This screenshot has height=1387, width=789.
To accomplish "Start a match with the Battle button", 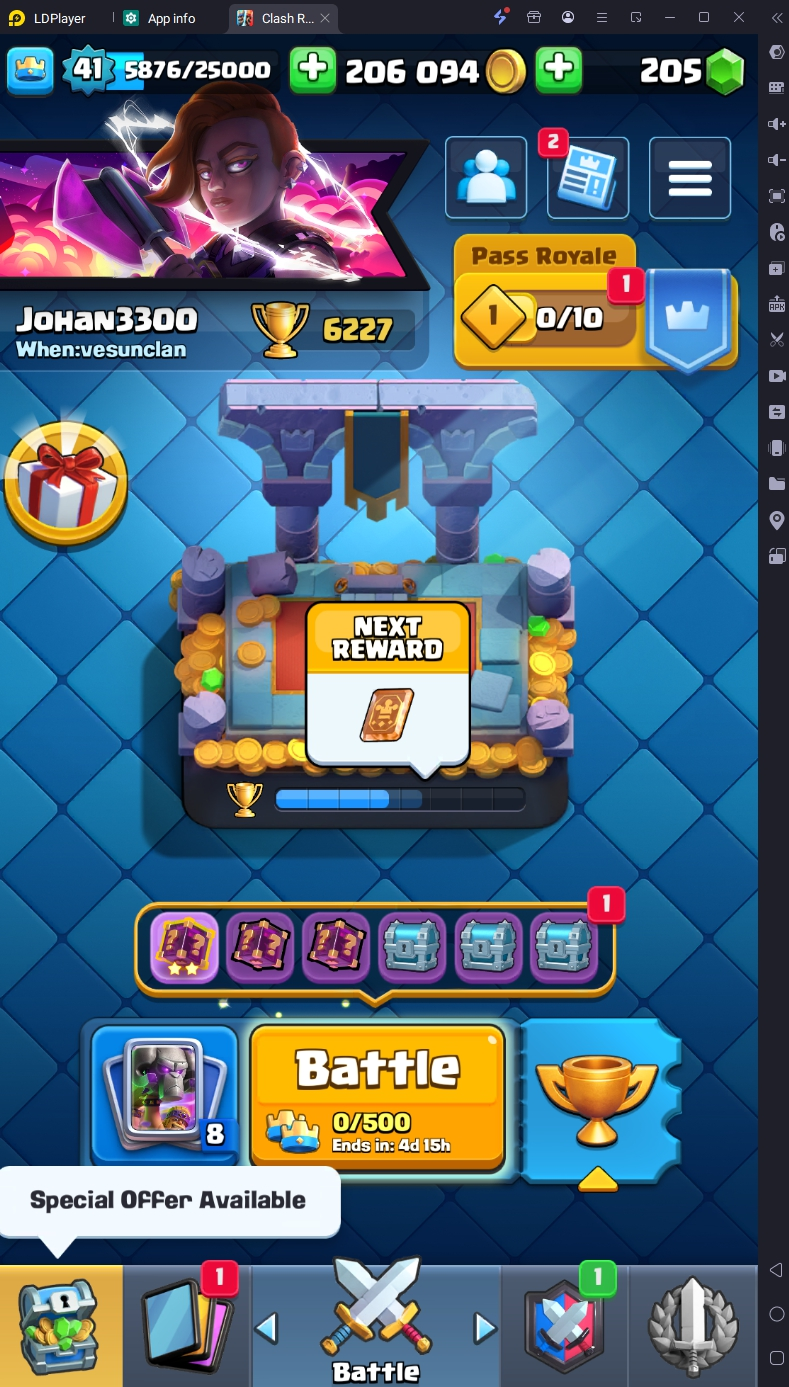I will tap(377, 1097).
